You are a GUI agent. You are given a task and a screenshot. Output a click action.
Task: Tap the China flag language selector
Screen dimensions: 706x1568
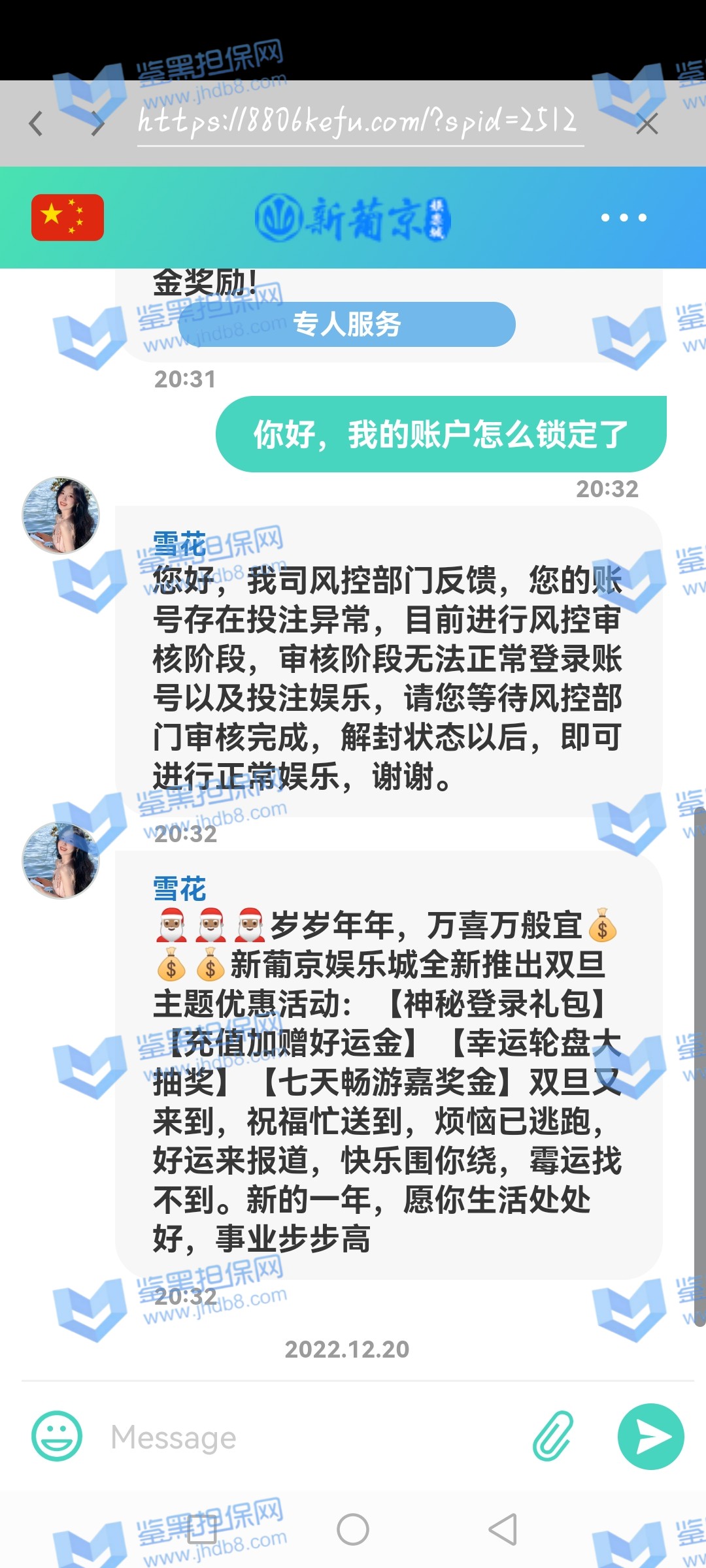[x=67, y=218]
